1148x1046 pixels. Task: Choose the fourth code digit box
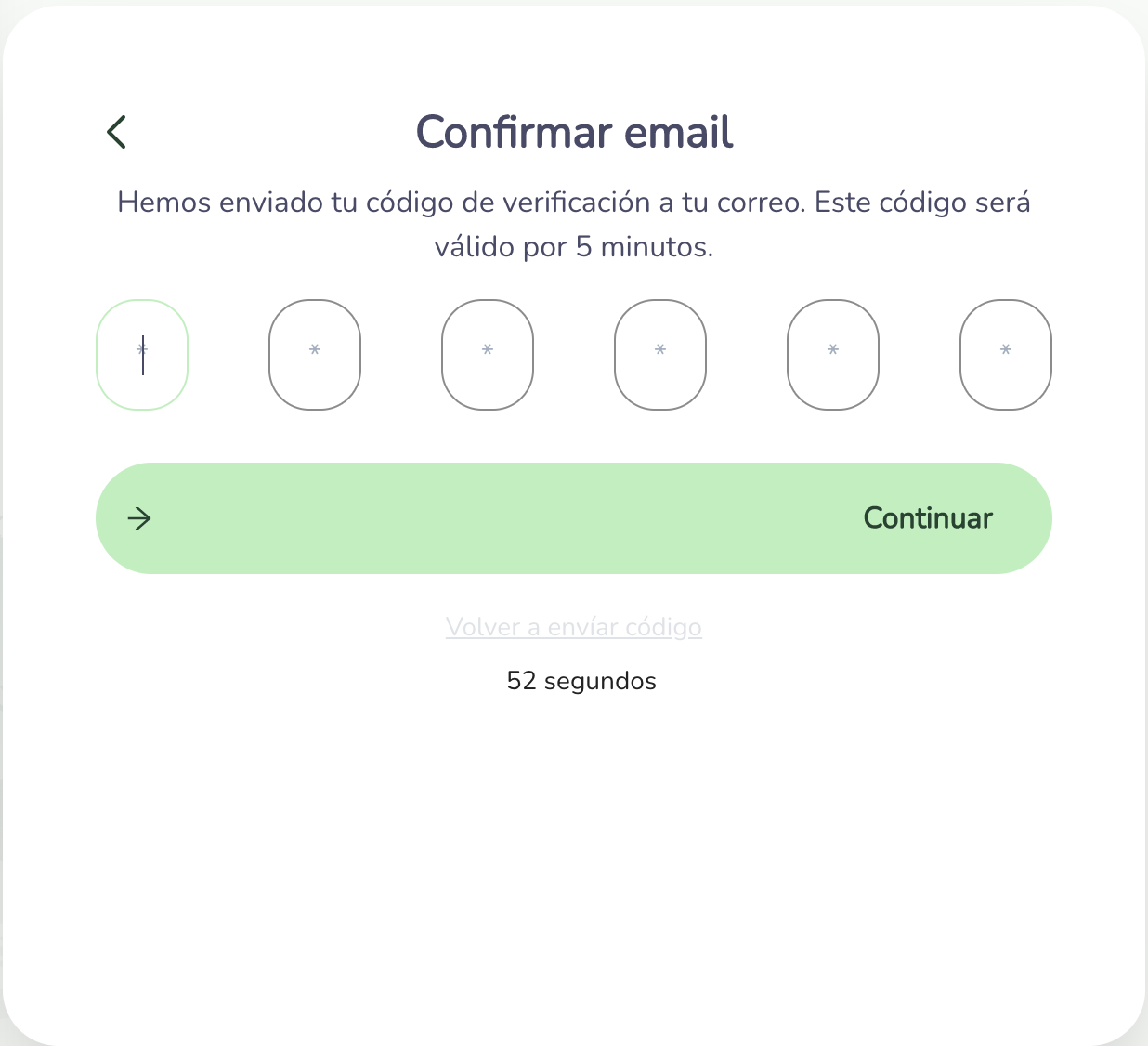tap(660, 355)
